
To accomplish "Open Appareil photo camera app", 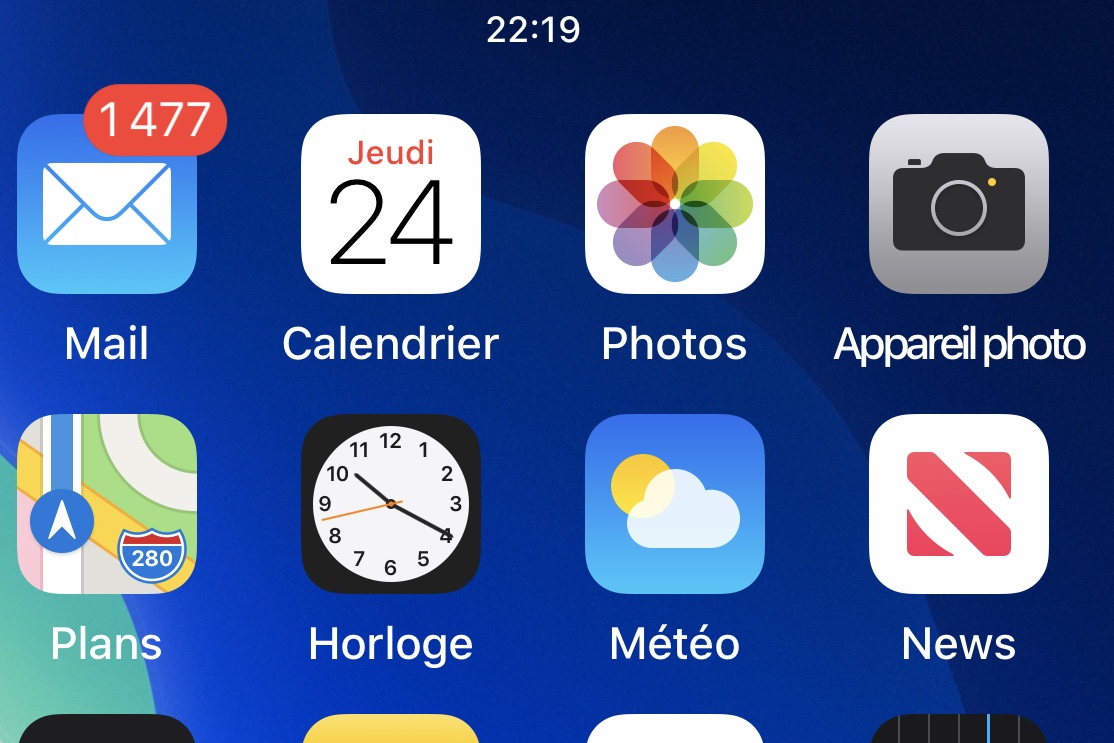I will point(959,204).
